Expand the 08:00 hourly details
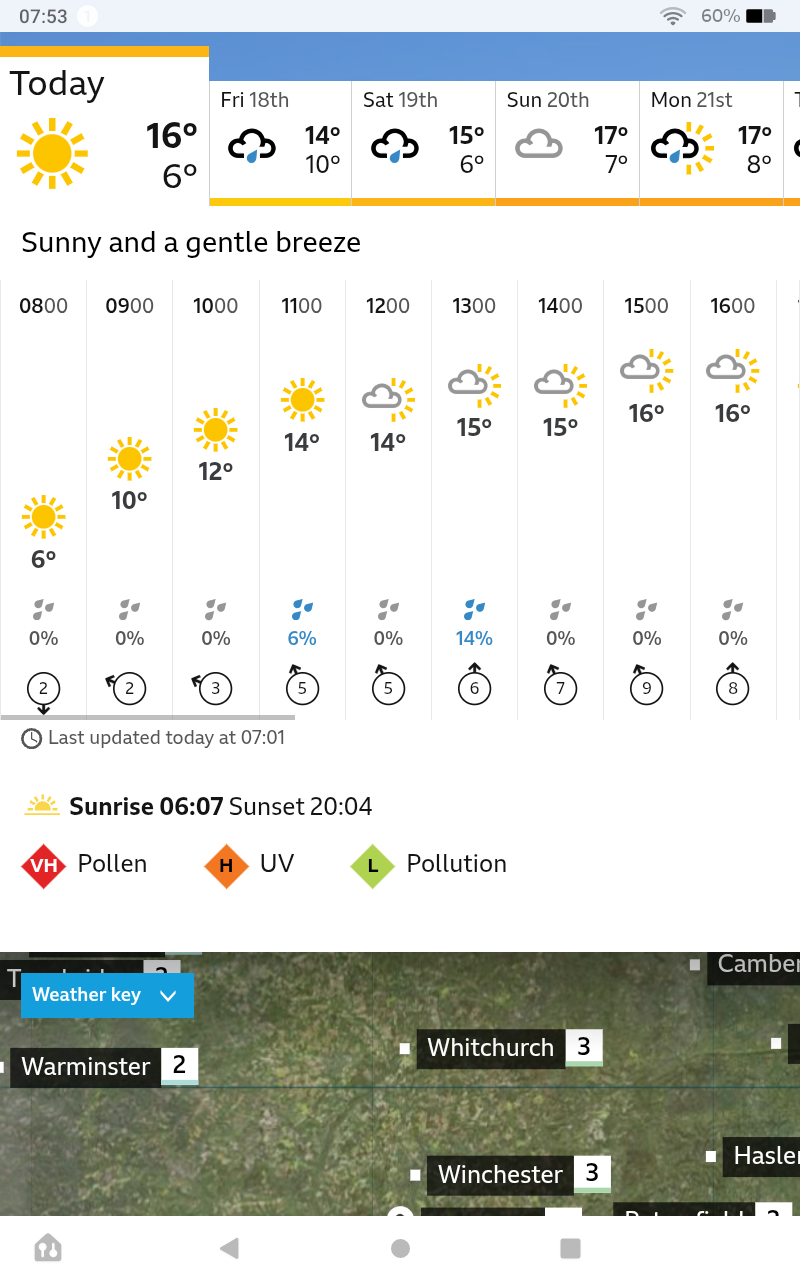The width and height of the screenshot is (800, 1280). tap(43, 500)
